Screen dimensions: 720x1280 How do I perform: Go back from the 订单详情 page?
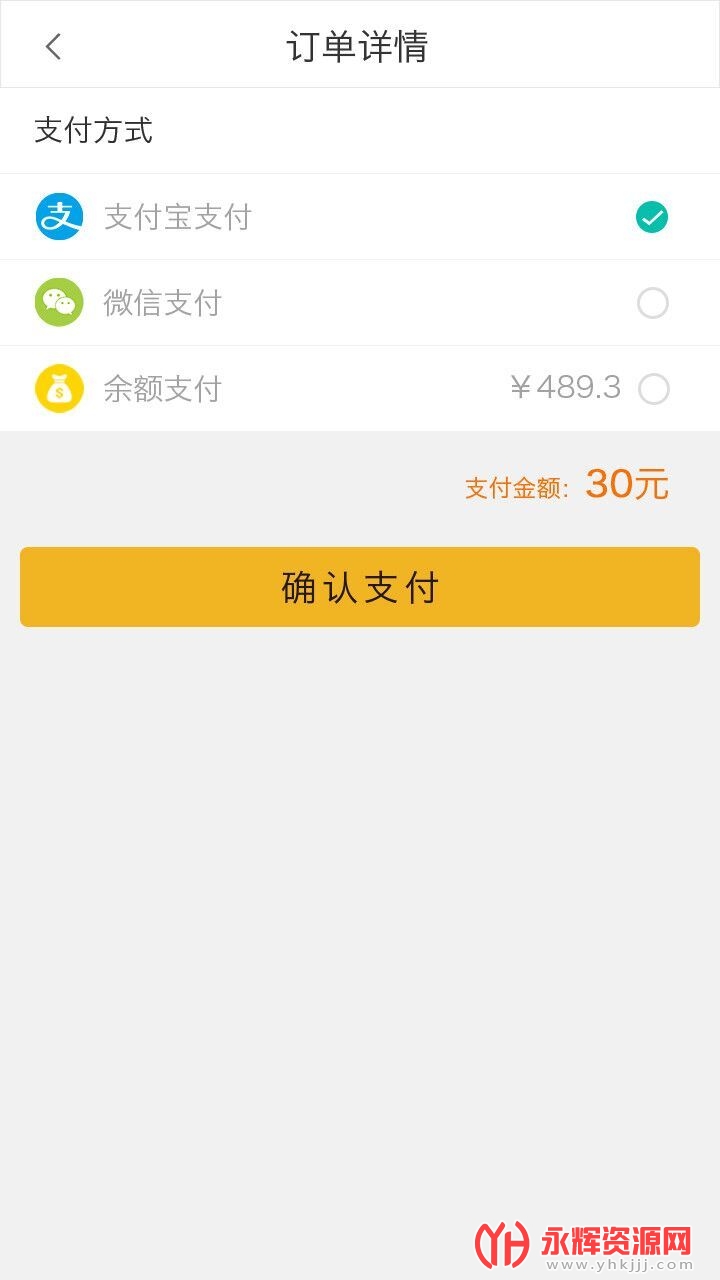coord(54,46)
